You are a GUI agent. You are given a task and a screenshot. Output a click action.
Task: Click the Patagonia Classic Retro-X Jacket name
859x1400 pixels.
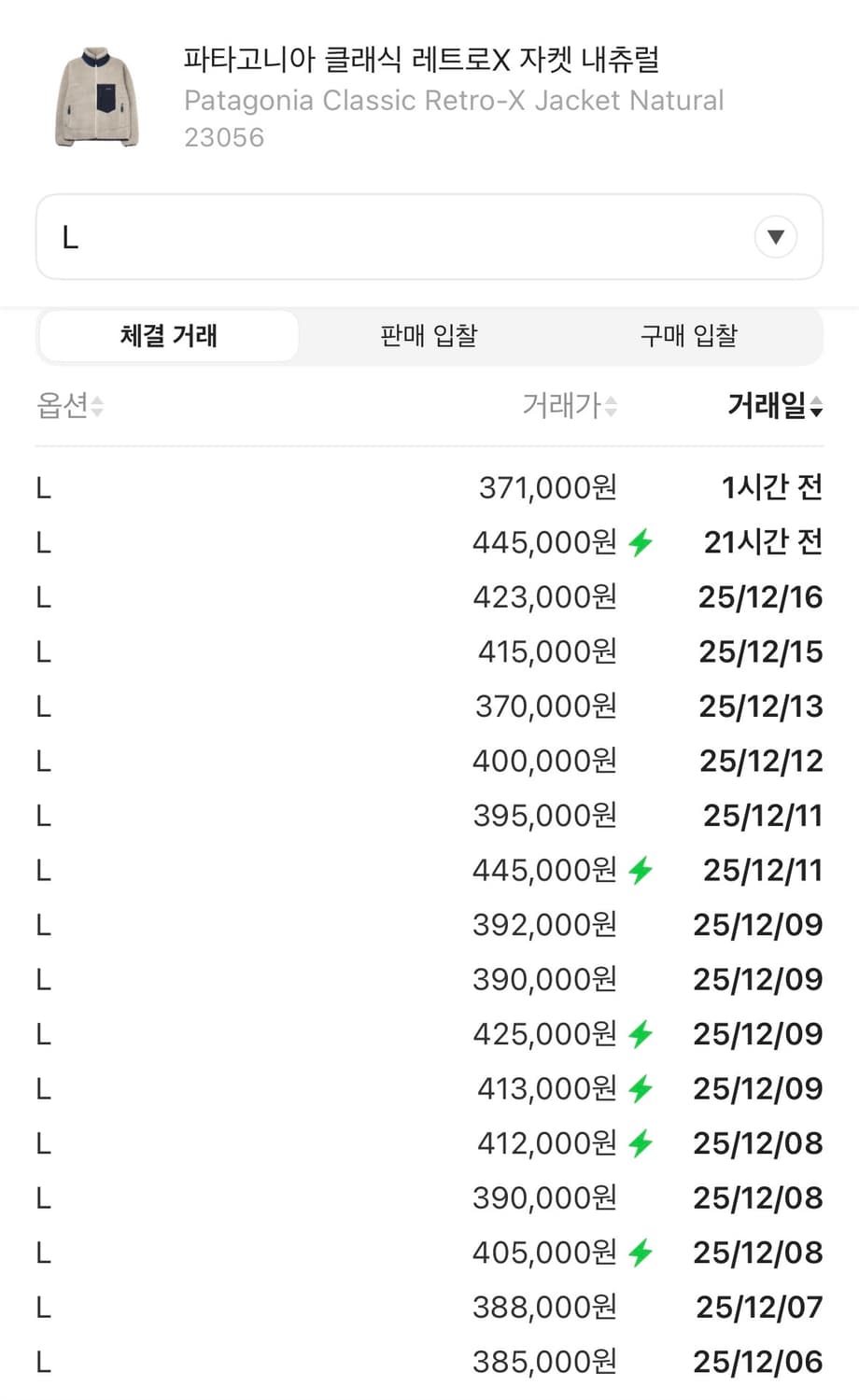tap(455, 100)
